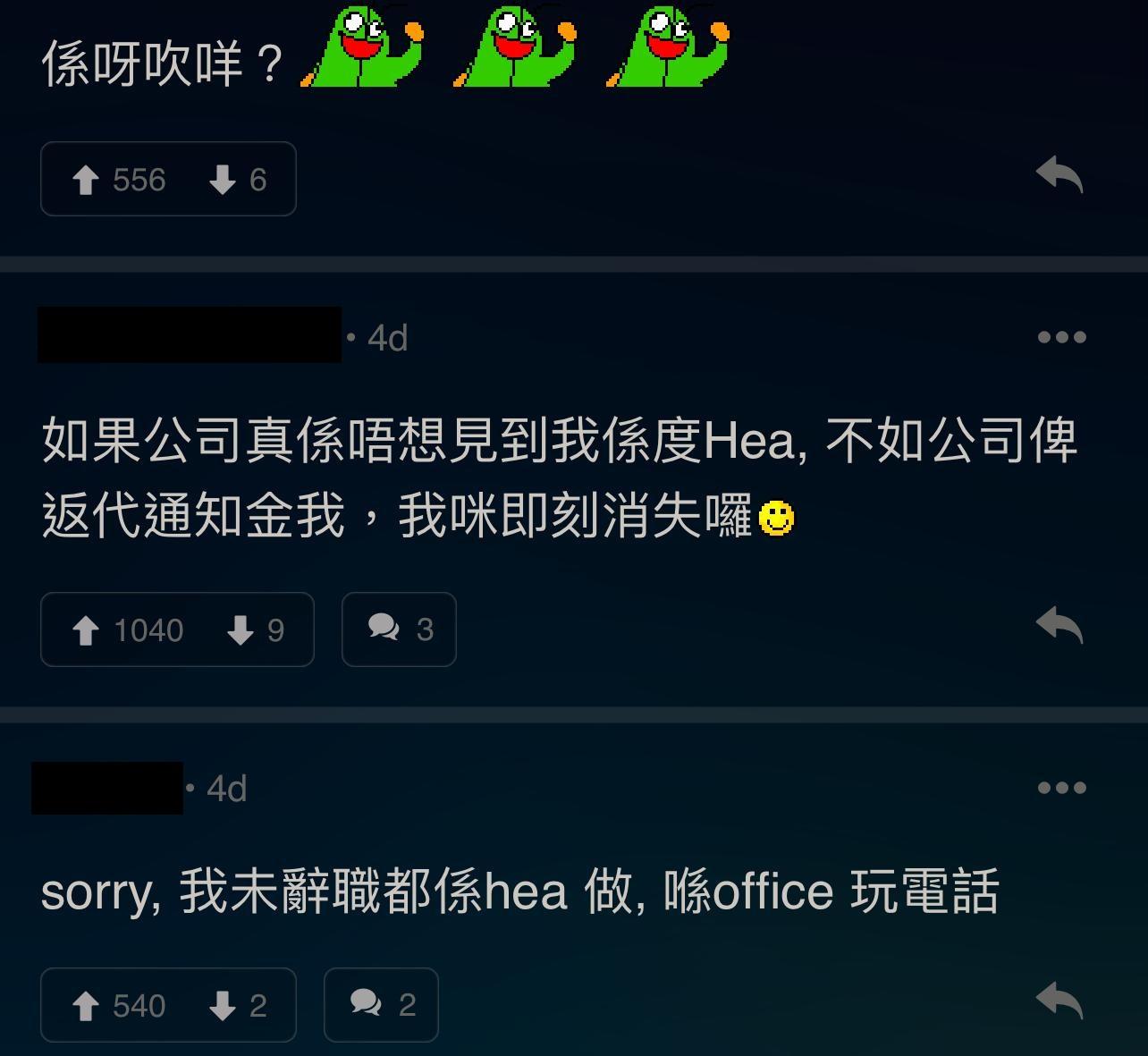1148x1056 pixels.
Task: Open overflow menu on the office 玩電話 comment
Action: [x=1061, y=788]
